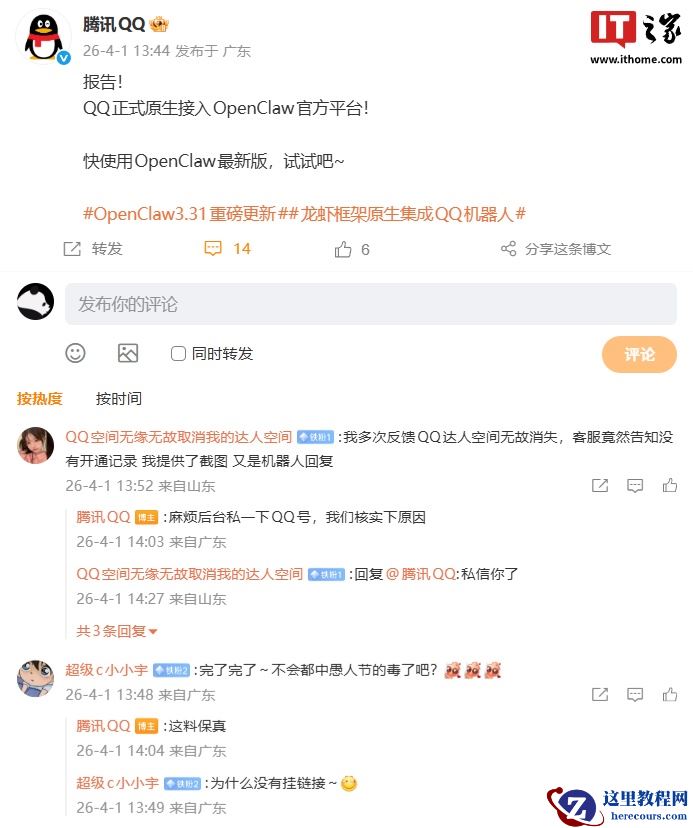Image resolution: width=693 pixels, height=828 pixels.
Task: Sort comments 按热度
Action: pyautogui.click(x=40, y=398)
